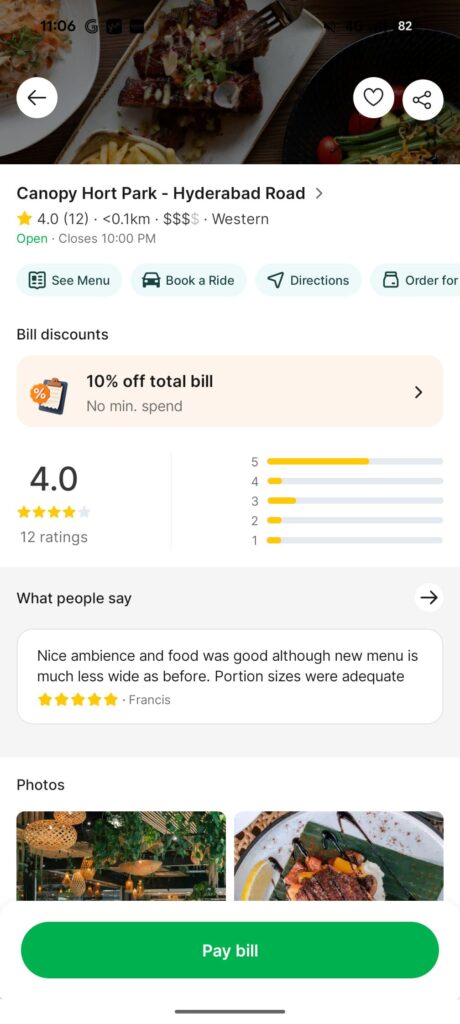Choose the Order for chip
Image resolution: width=460 pixels, height=1024 pixels.
(416, 280)
